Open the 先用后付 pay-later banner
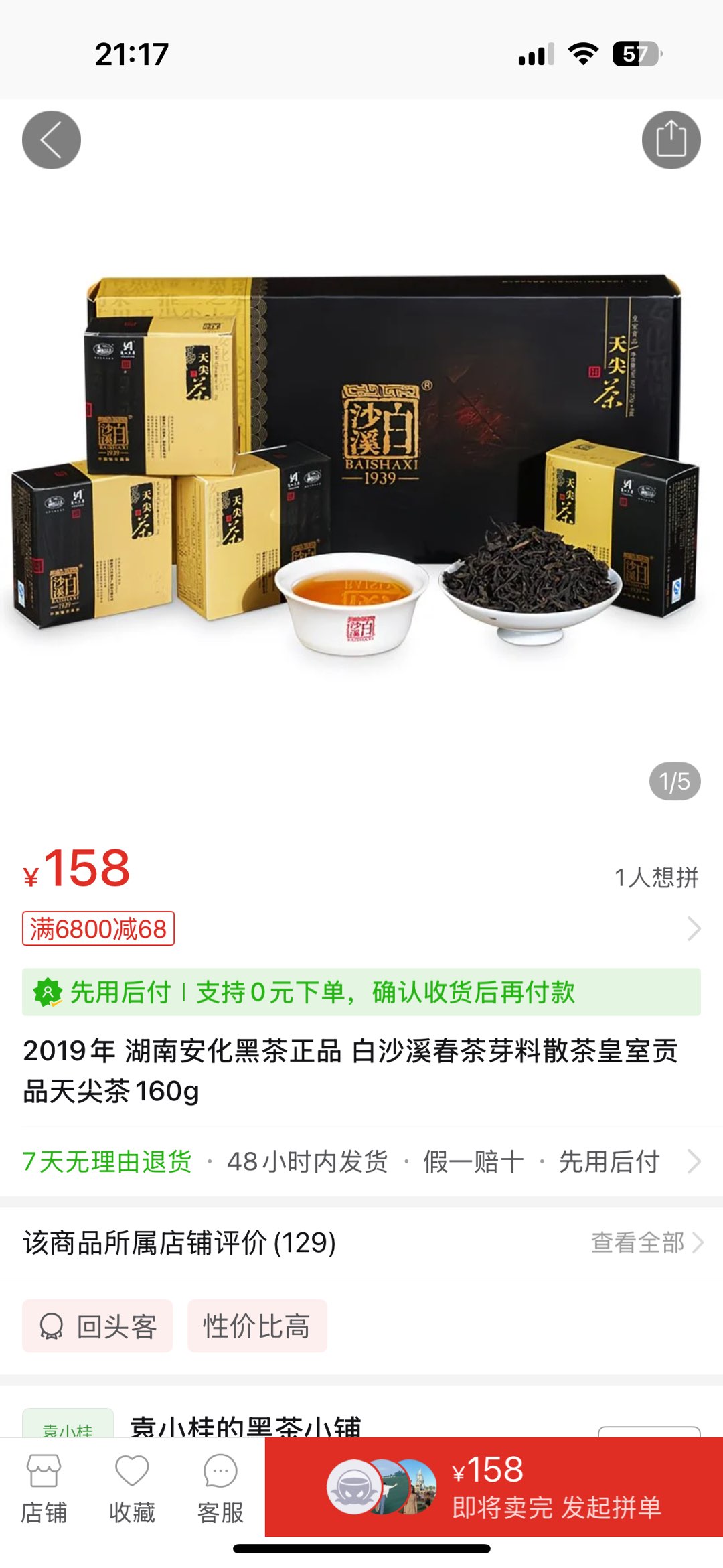The width and height of the screenshot is (723, 1568). (361, 992)
